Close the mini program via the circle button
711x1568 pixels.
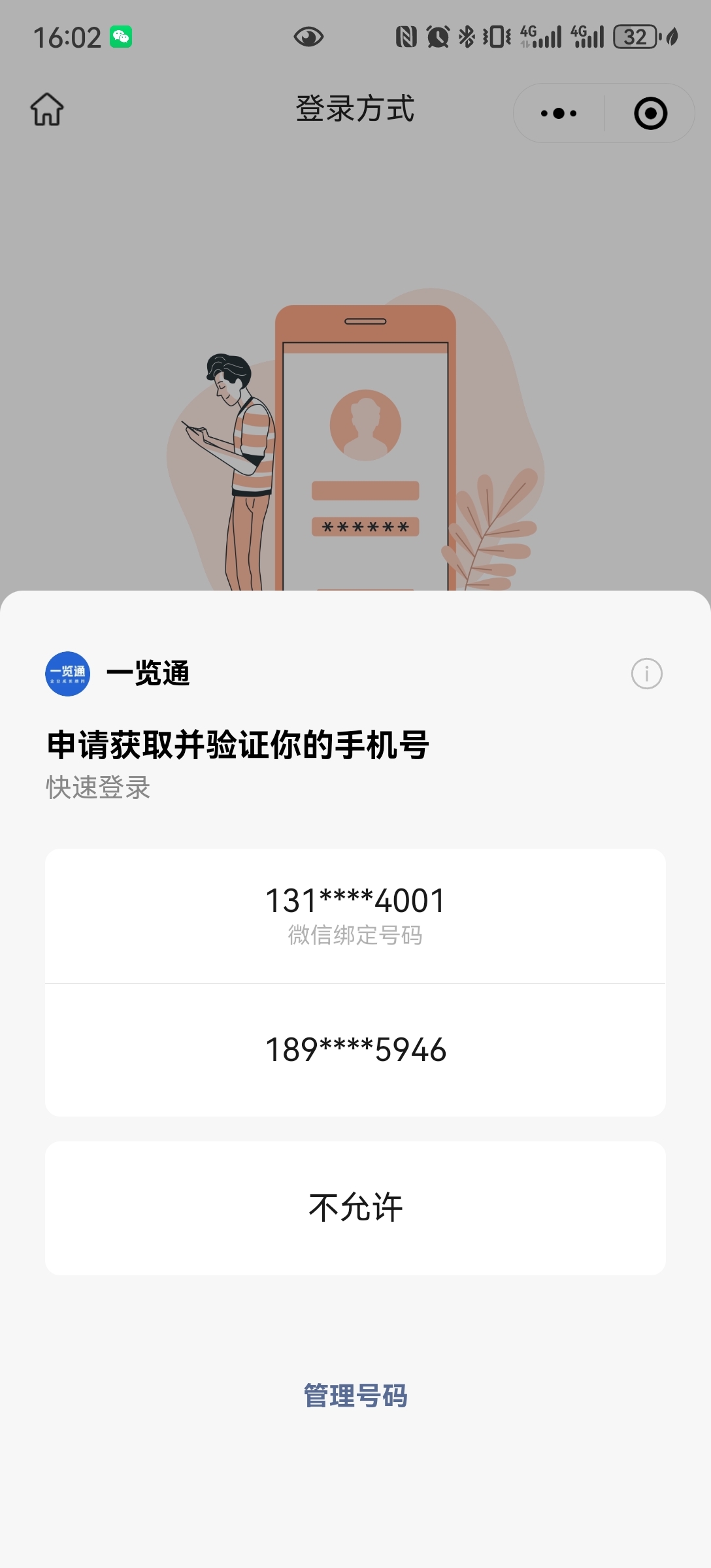(x=650, y=113)
